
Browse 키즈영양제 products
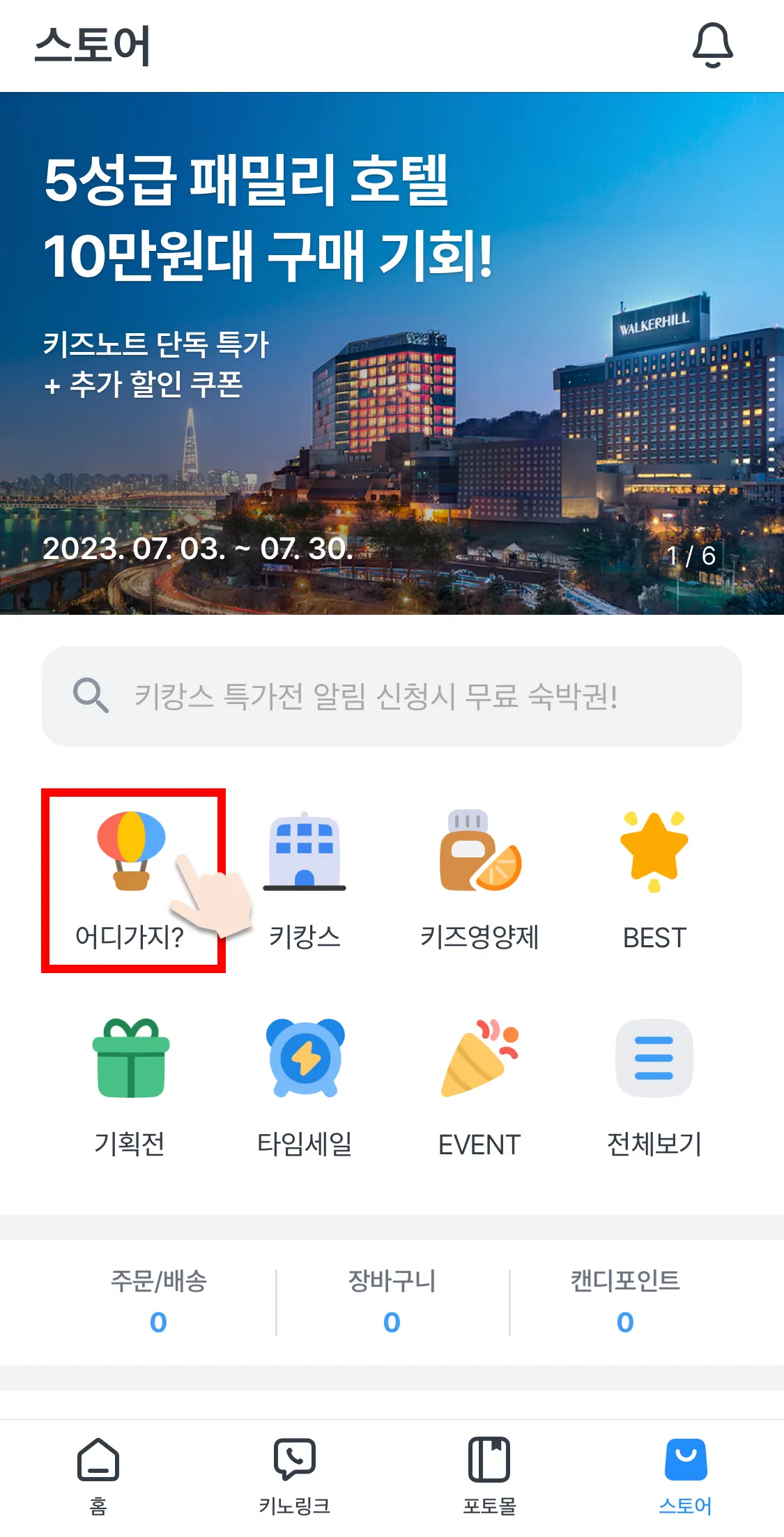click(479, 880)
